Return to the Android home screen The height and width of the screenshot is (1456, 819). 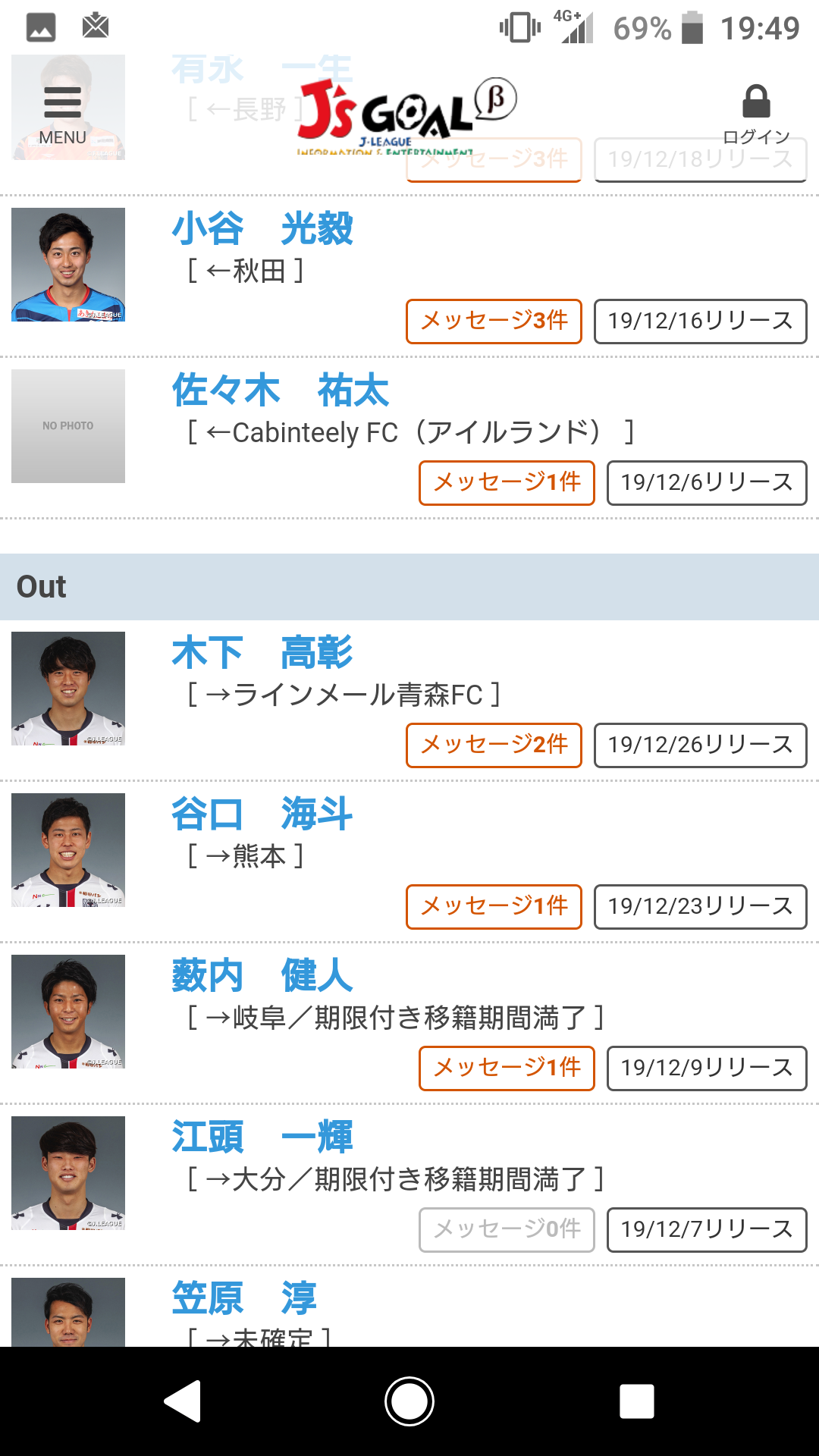pos(409,1401)
